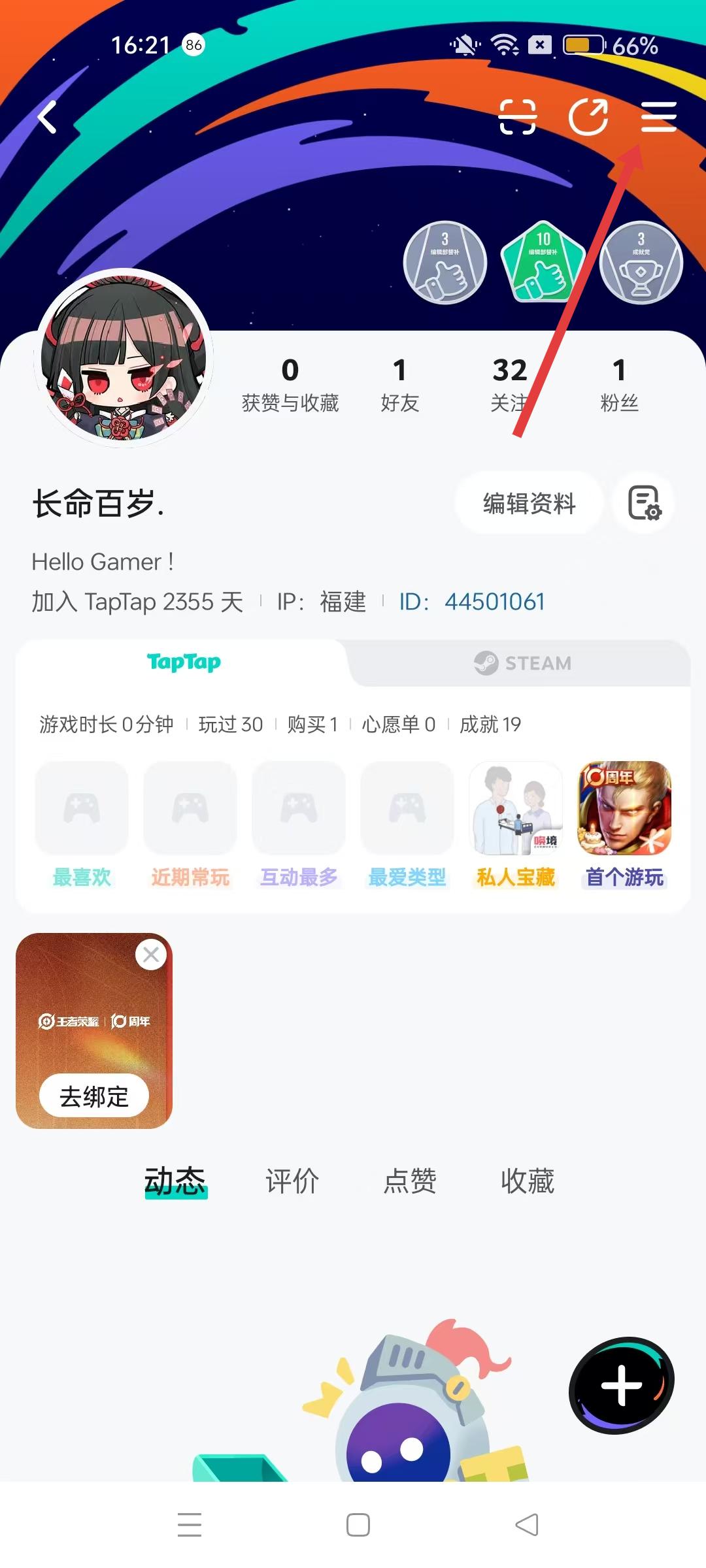Create a new post with plus button
Screen dimensions: 706x1568
point(621,1385)
